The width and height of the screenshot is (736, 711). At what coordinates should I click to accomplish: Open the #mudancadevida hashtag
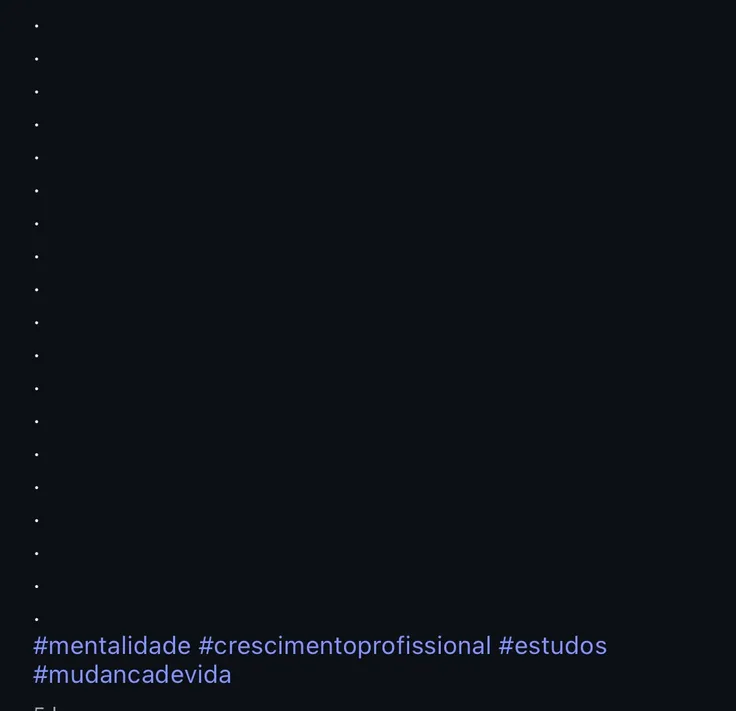[x=132, y=675]
